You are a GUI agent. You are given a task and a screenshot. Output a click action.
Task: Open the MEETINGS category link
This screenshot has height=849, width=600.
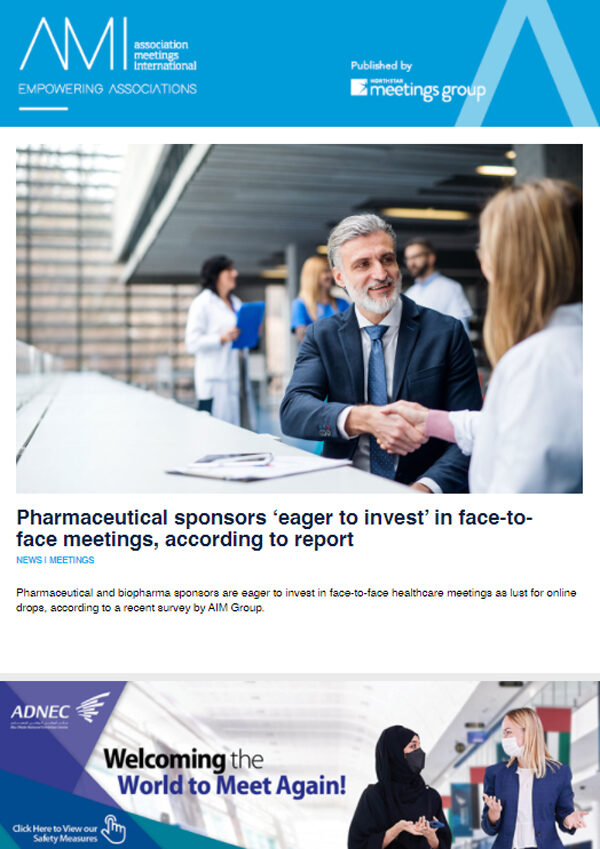71,560
